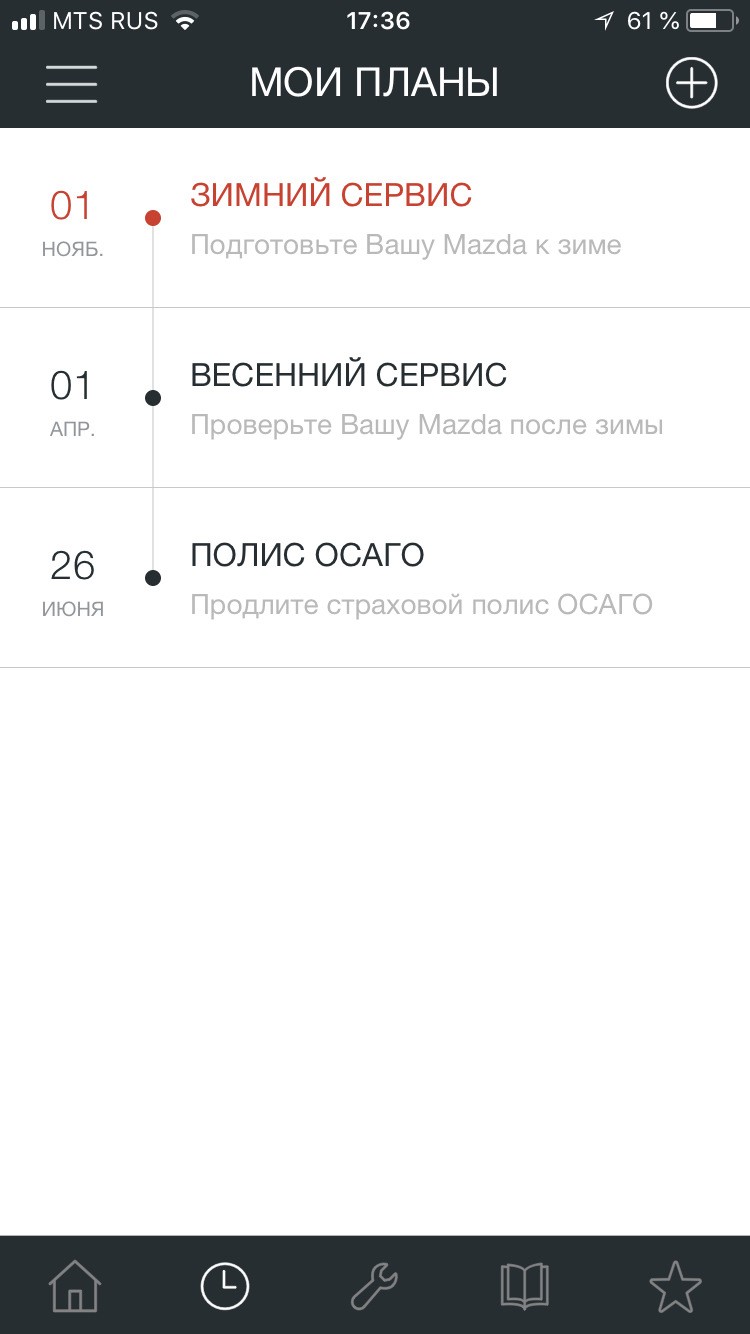Open the home screen icon in bottom bar
This screenshot has width=750, height=1334.
[75, 1287]
